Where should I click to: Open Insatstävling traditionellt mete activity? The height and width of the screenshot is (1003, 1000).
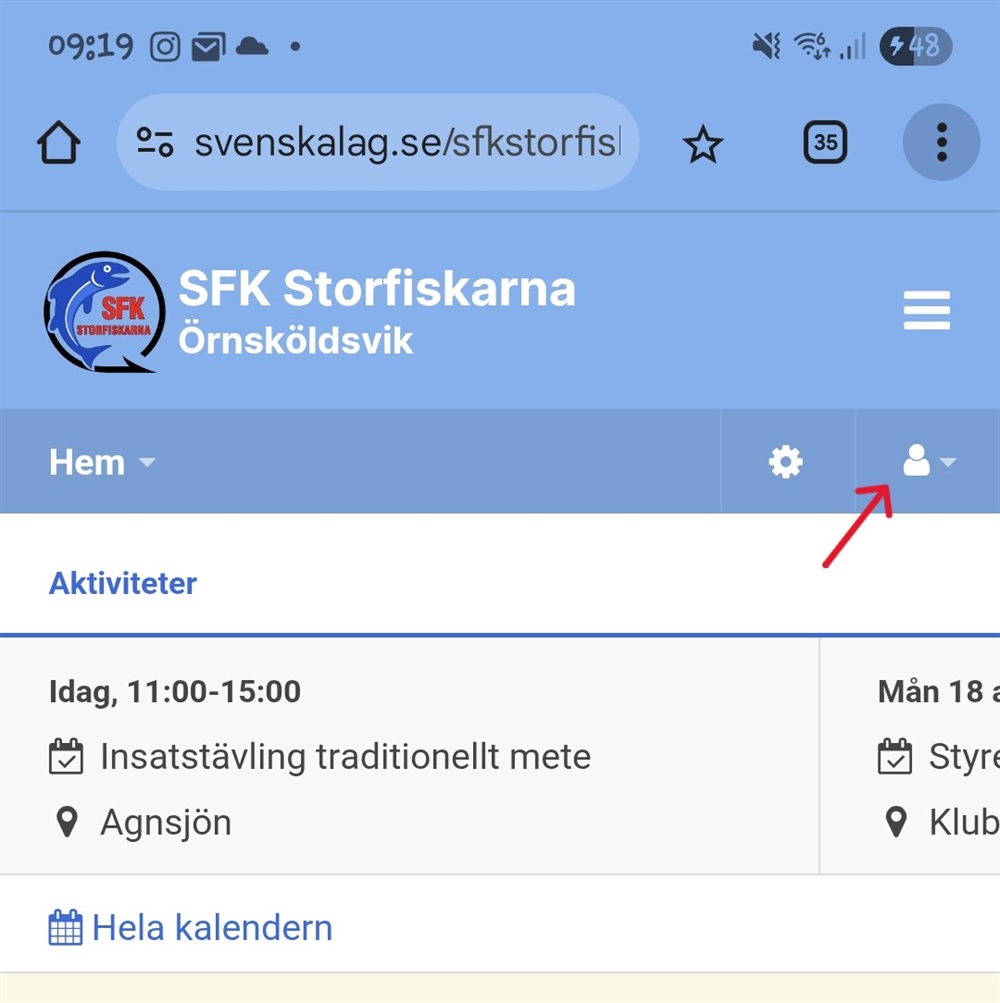click(x=345, y=757)
